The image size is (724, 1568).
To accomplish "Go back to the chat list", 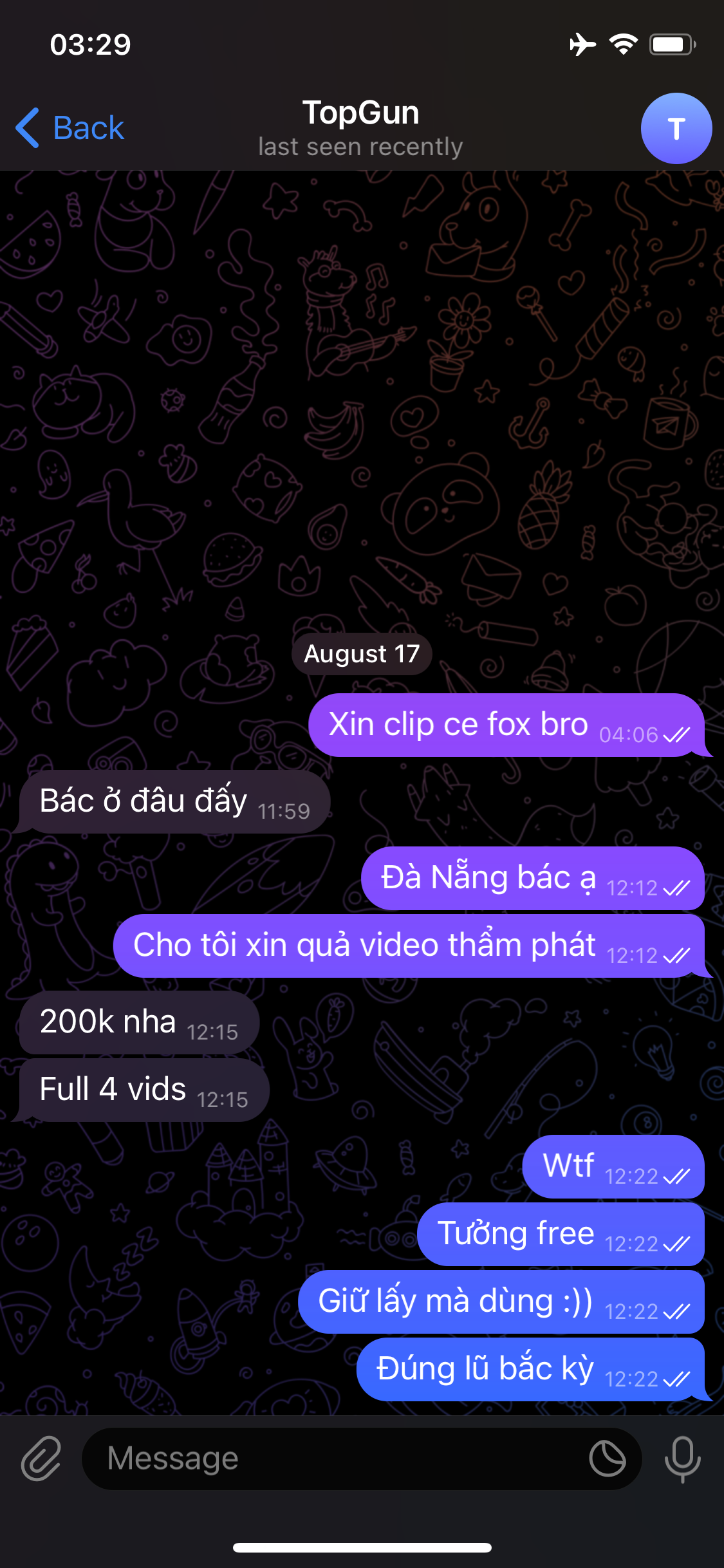I will pyautogui.click(x=70, y=127).
